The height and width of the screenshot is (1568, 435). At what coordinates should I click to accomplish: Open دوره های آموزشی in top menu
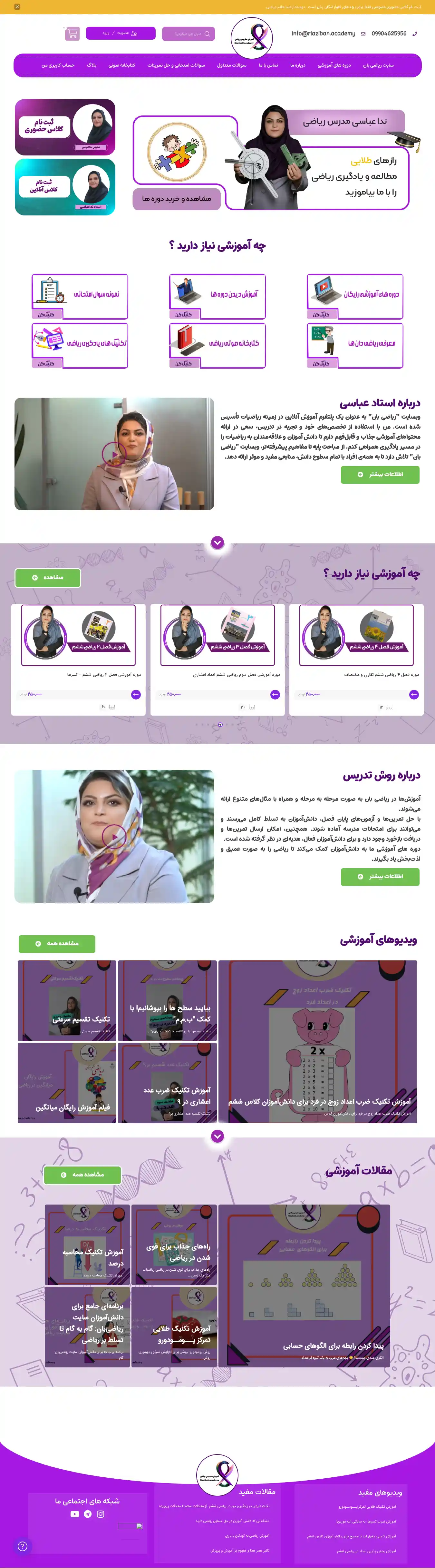pyautogui.click(x=334, y=65)
